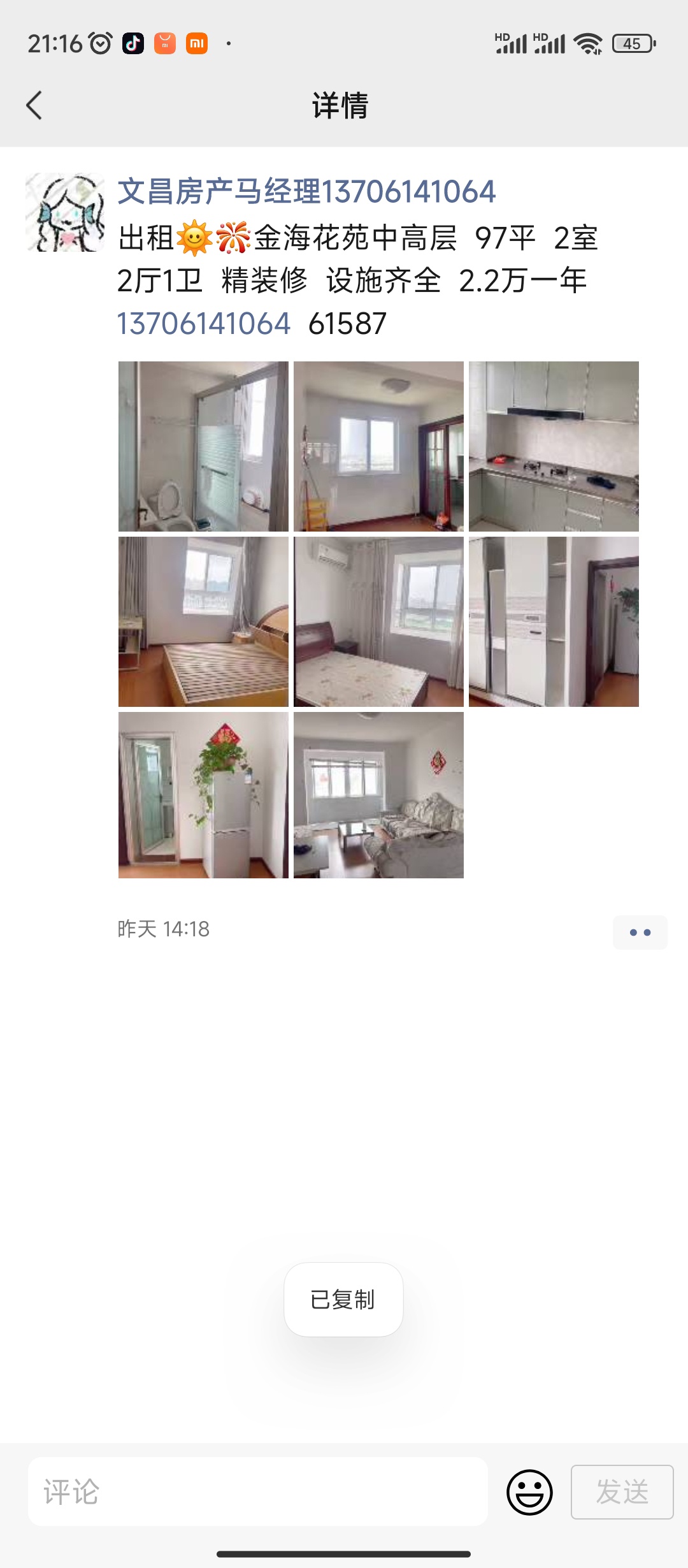Focus the 评论 comment field
This screenshot has height=1568, width=688.
tap(258, 1492)
